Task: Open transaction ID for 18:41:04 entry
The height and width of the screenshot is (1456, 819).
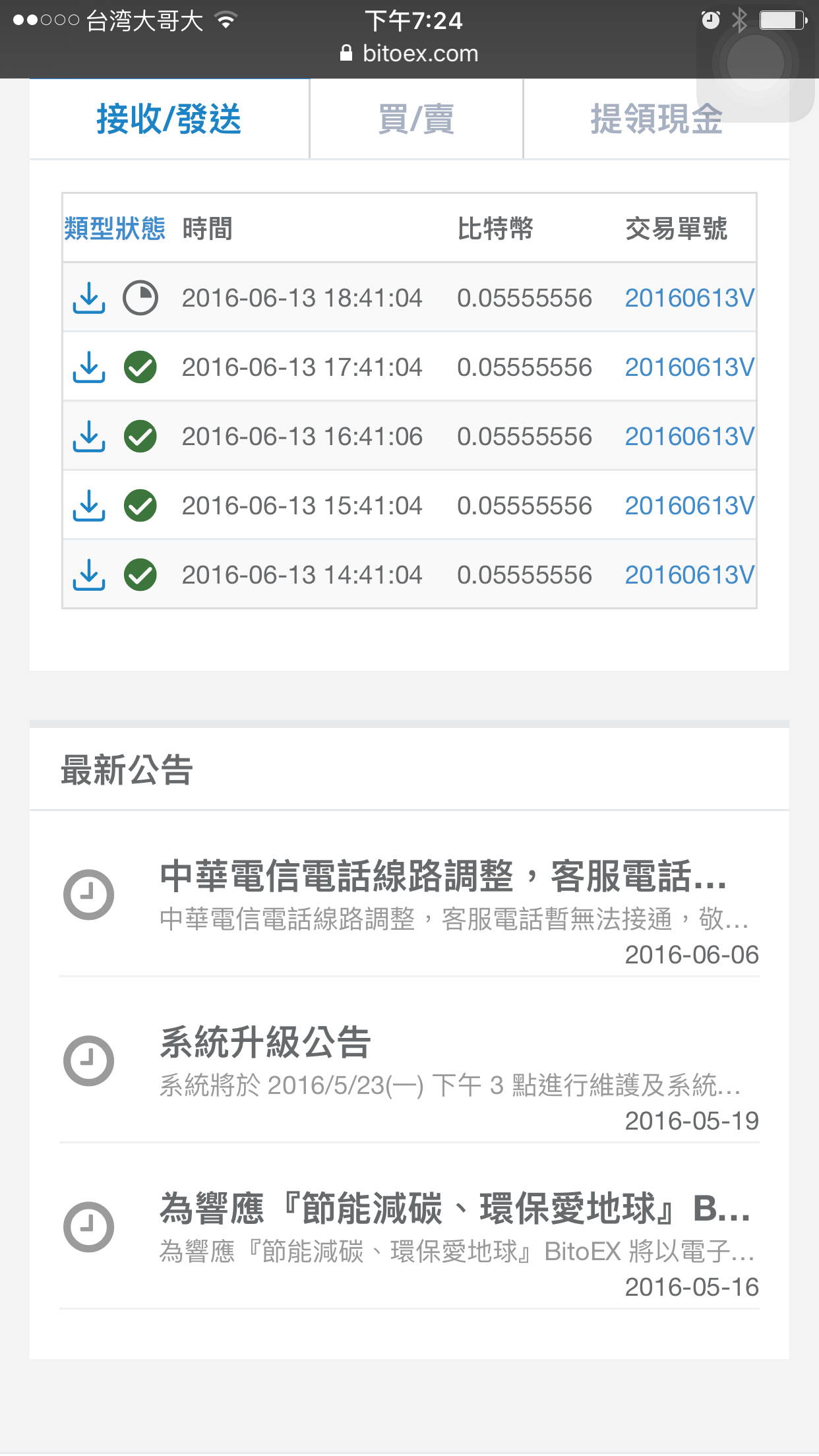Action: [690, 298]
